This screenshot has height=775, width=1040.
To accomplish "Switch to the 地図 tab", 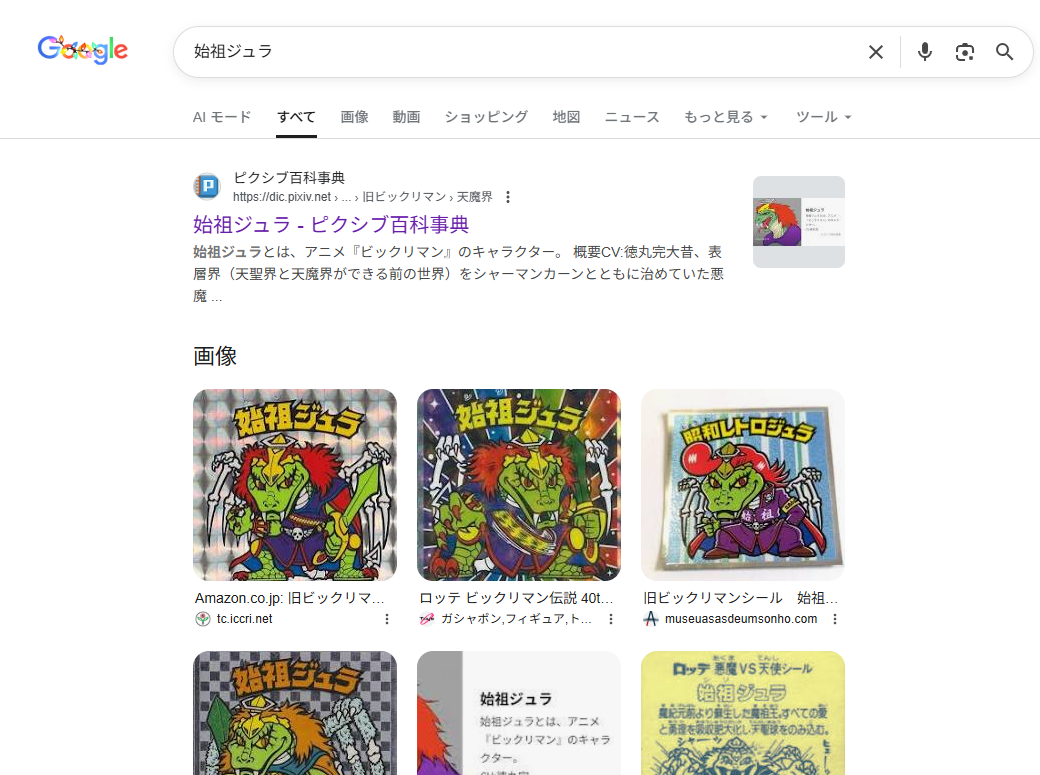I will [566, 117].
